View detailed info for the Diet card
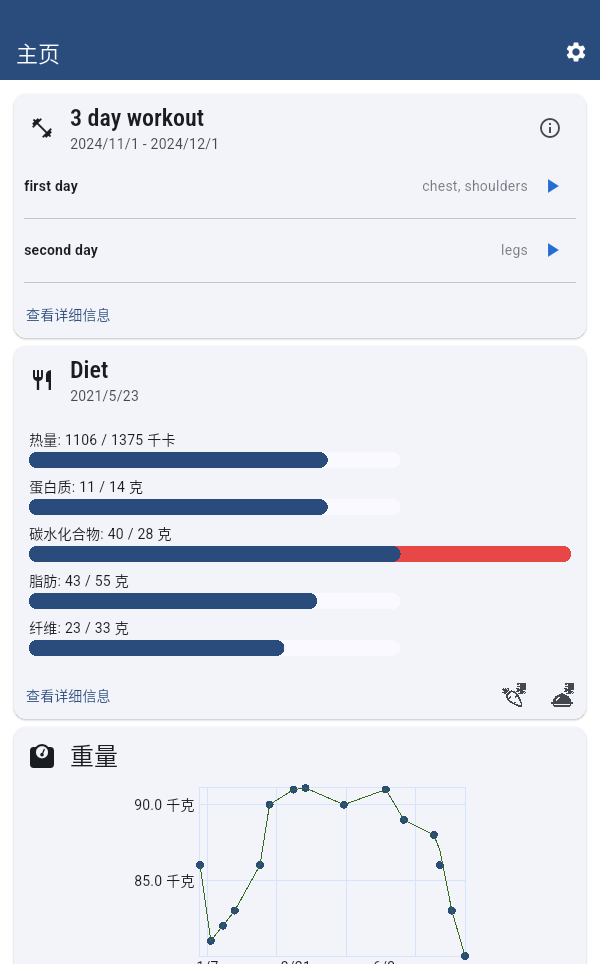This screenshot has width=600, height=964. 68,696
